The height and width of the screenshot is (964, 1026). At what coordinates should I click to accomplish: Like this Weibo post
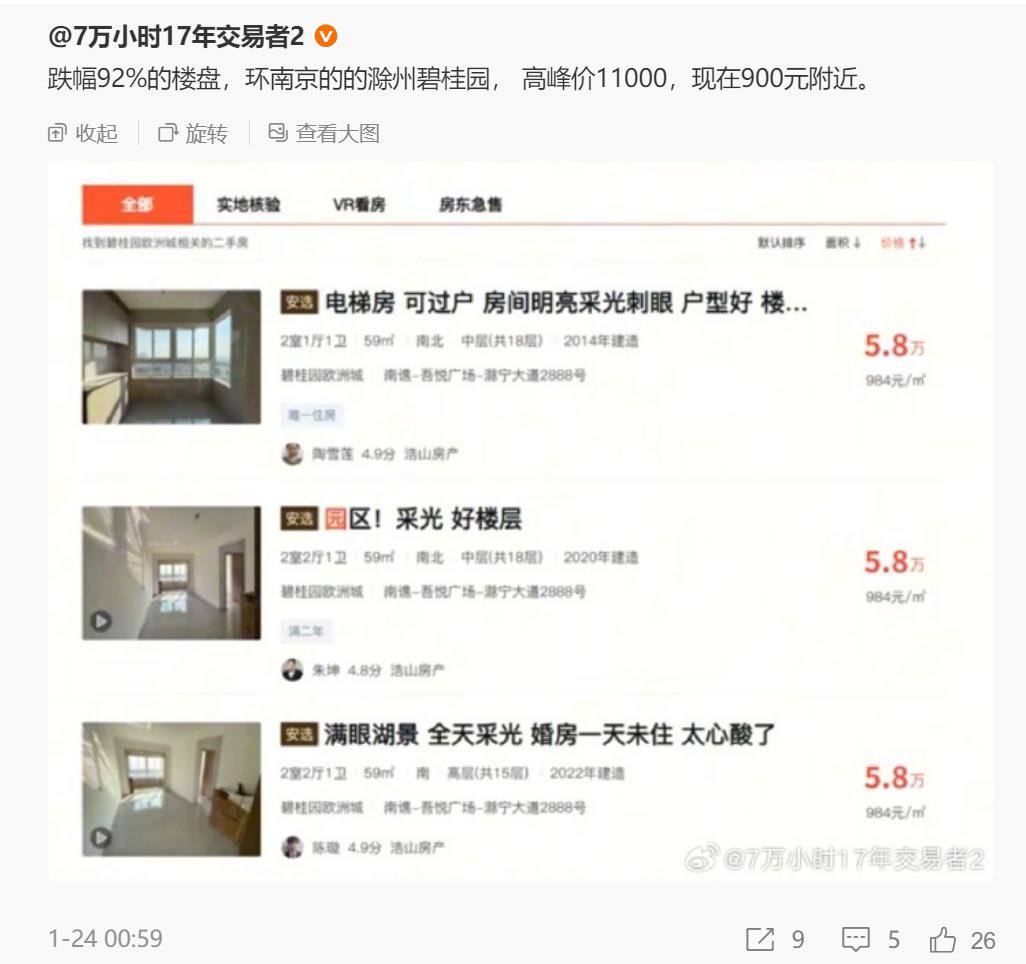click(962, 939)
